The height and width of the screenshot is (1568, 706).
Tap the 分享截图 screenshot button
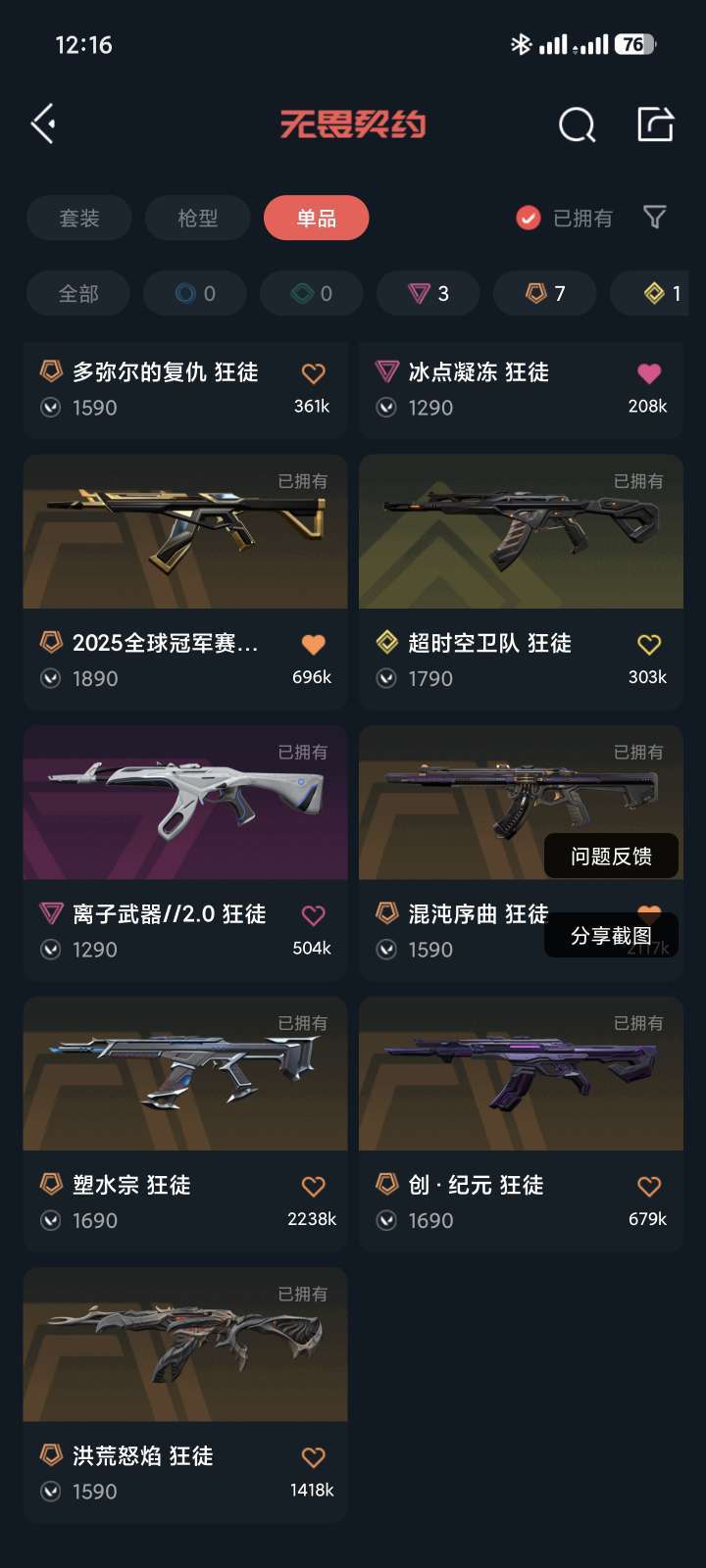(610, 935)
